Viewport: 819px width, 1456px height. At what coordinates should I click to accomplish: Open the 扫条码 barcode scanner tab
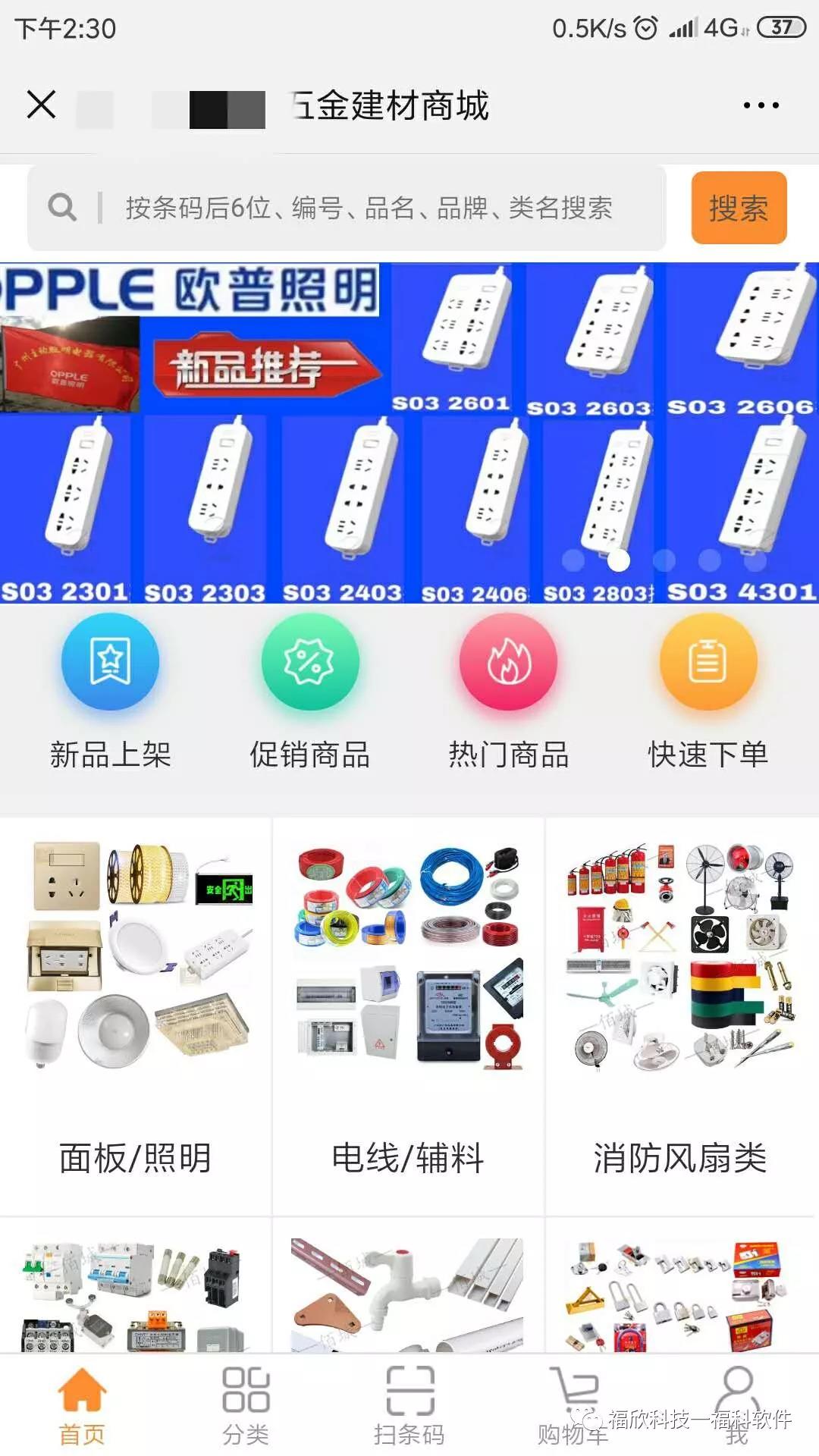pyautogui.click(x=409, y=1406)
